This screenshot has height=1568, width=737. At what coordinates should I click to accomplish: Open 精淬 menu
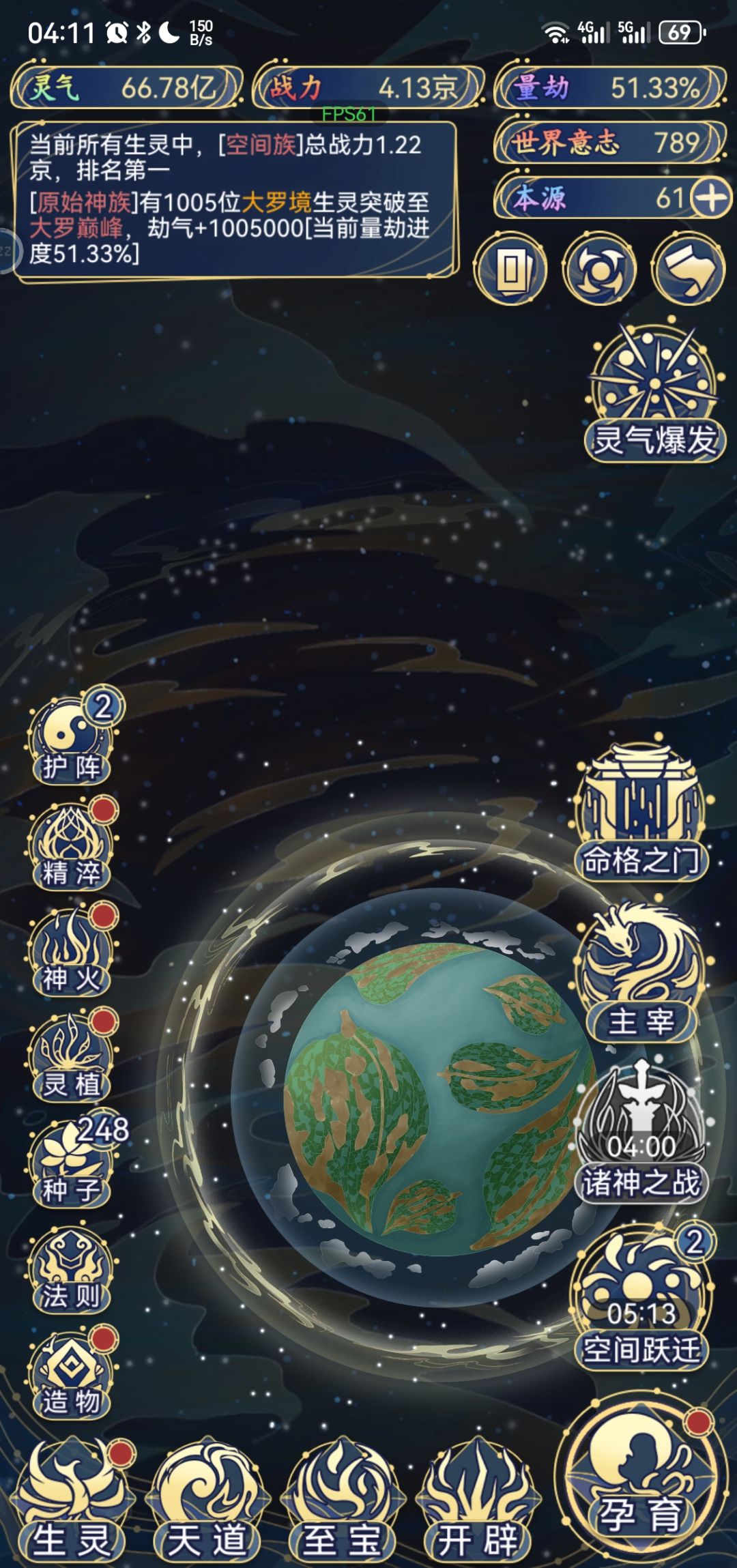point(71,846)
